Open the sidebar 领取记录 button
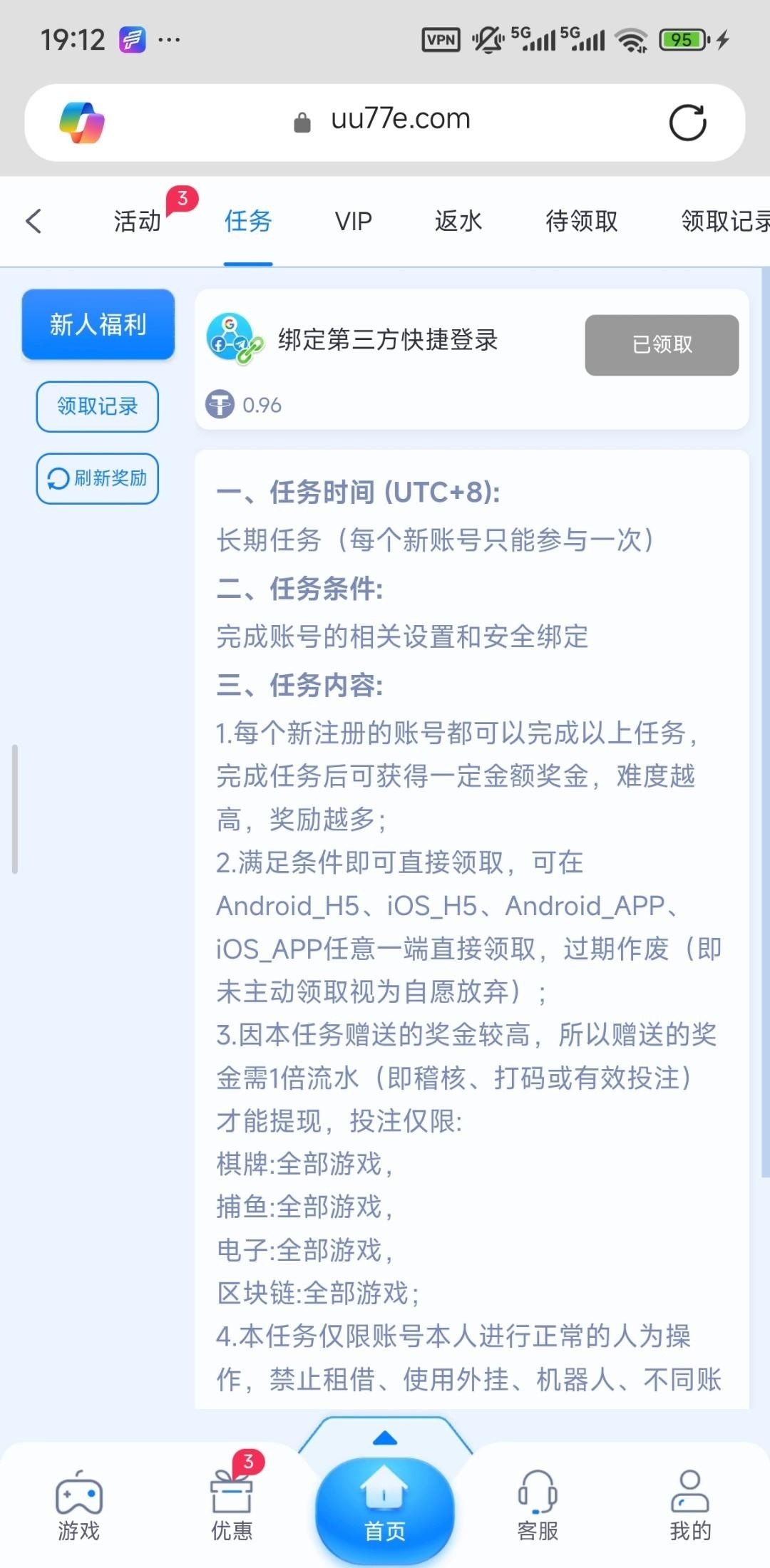This screenshot has height=1568, width=770. point(98,406)
